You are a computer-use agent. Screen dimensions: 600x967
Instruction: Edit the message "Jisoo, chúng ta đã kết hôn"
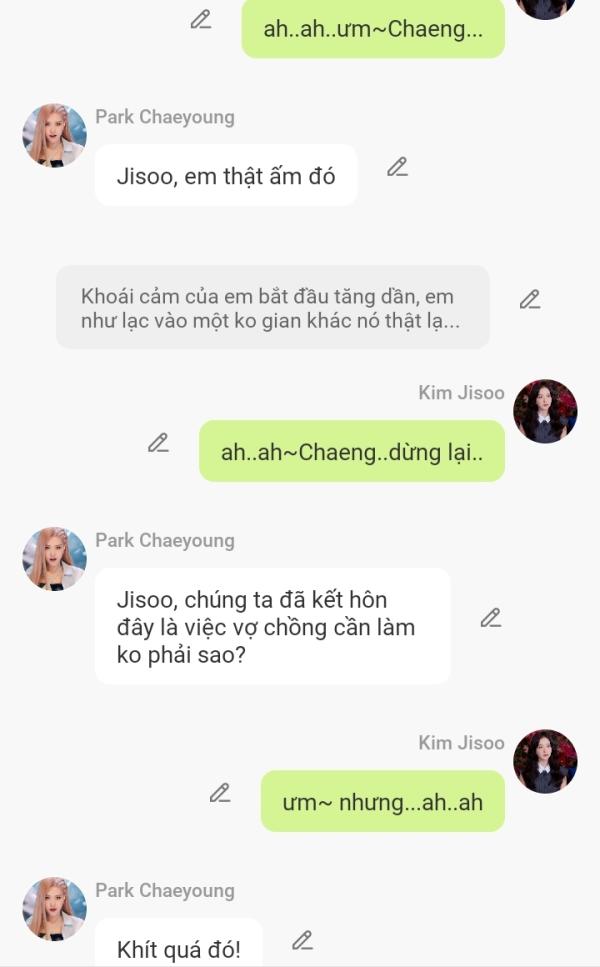pos(490,618)
